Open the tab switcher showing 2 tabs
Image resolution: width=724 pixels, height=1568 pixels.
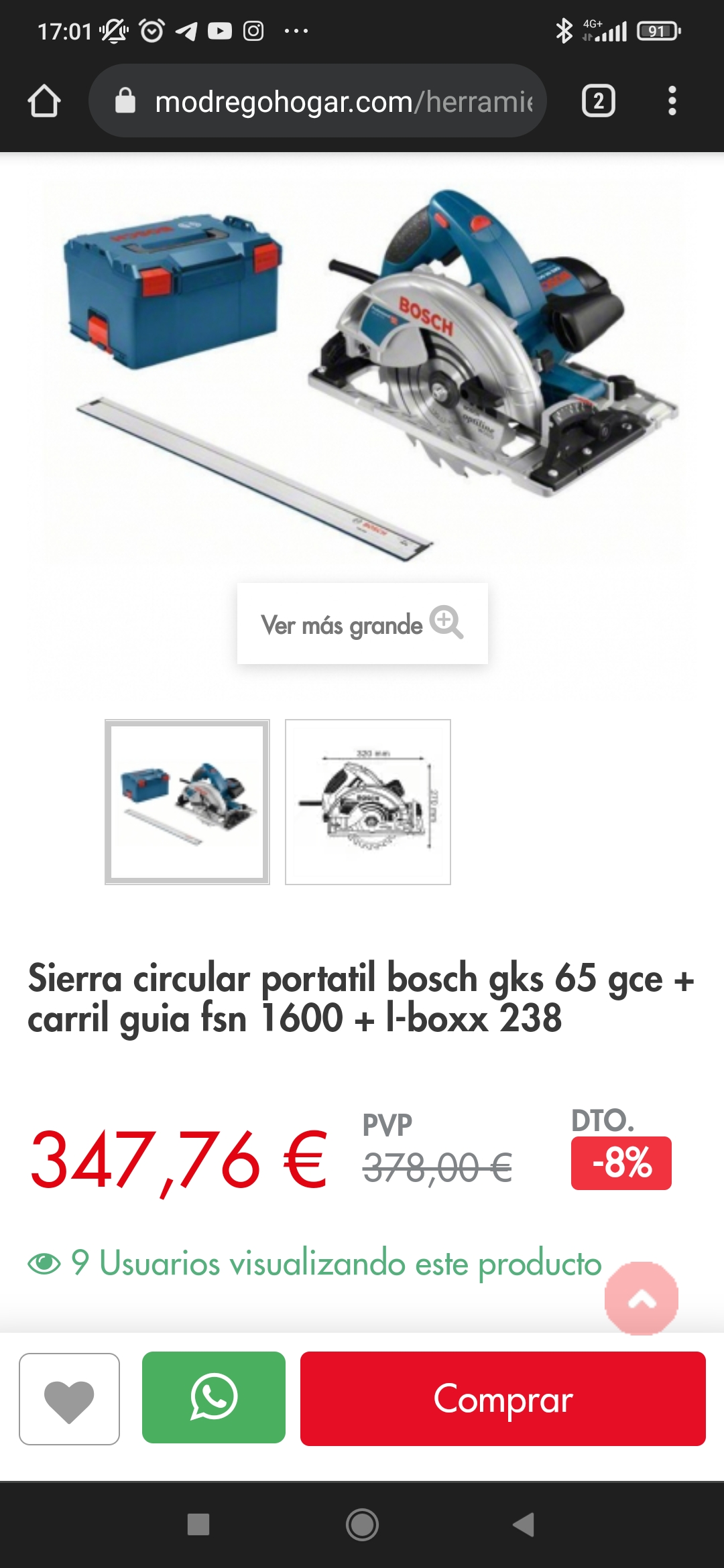point(598,101)
